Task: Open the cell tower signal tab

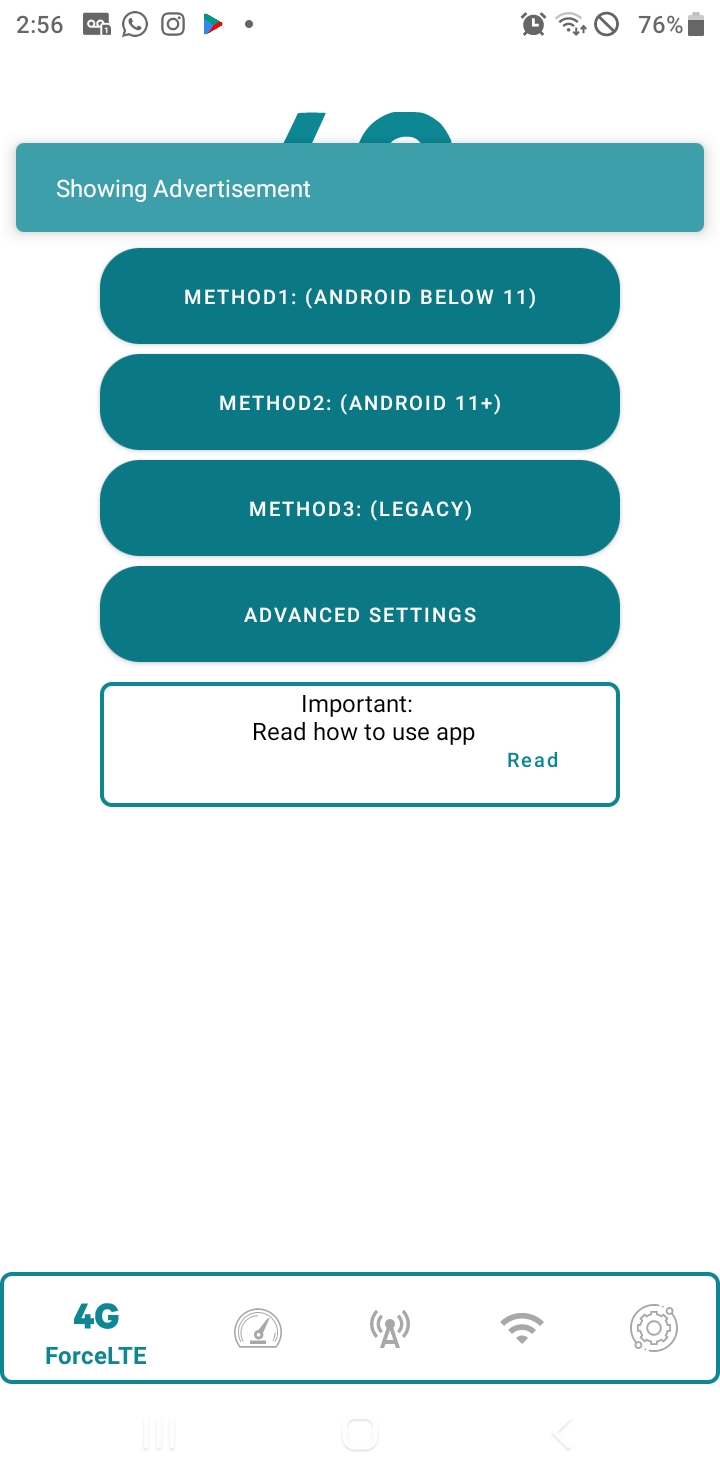Action: [390, 1329]
